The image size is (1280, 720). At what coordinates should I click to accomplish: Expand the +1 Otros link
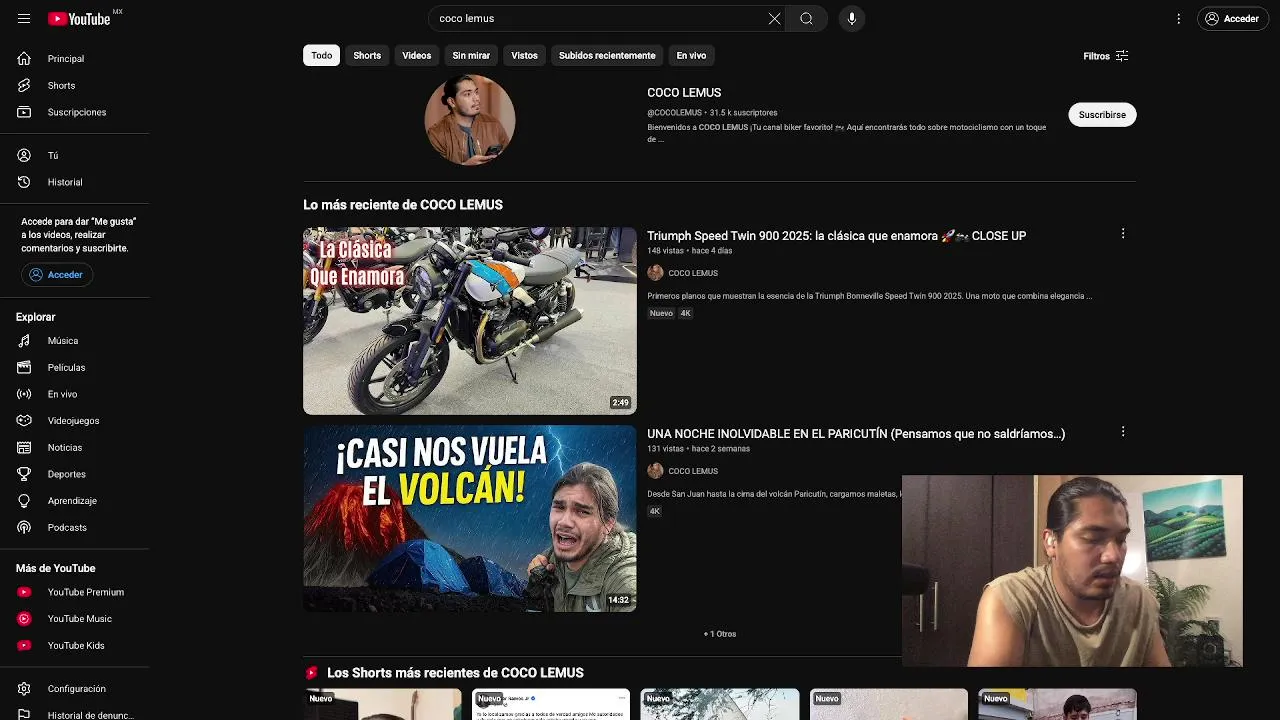(719, 634)
